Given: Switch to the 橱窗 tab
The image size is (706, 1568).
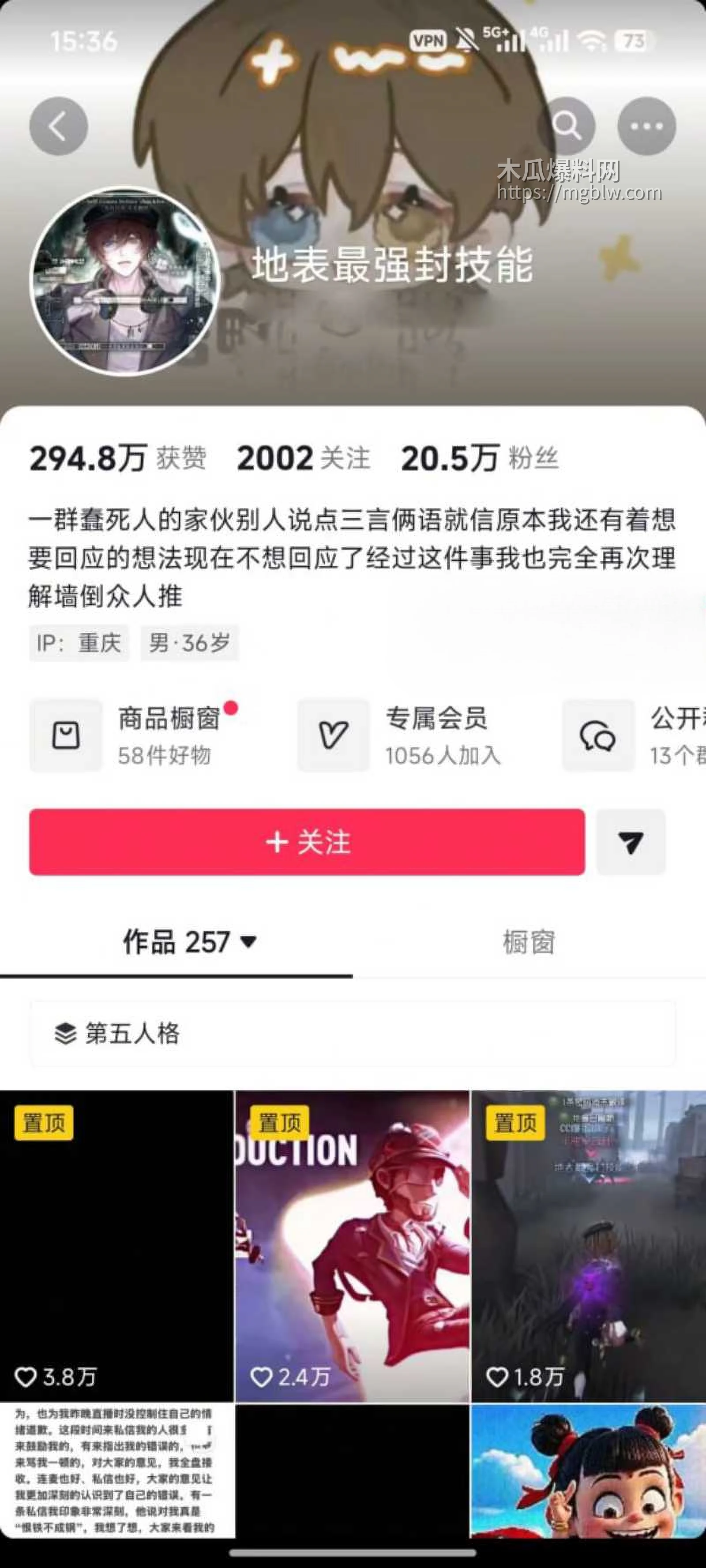Looking at the screenshot, I should click(529, 941).
